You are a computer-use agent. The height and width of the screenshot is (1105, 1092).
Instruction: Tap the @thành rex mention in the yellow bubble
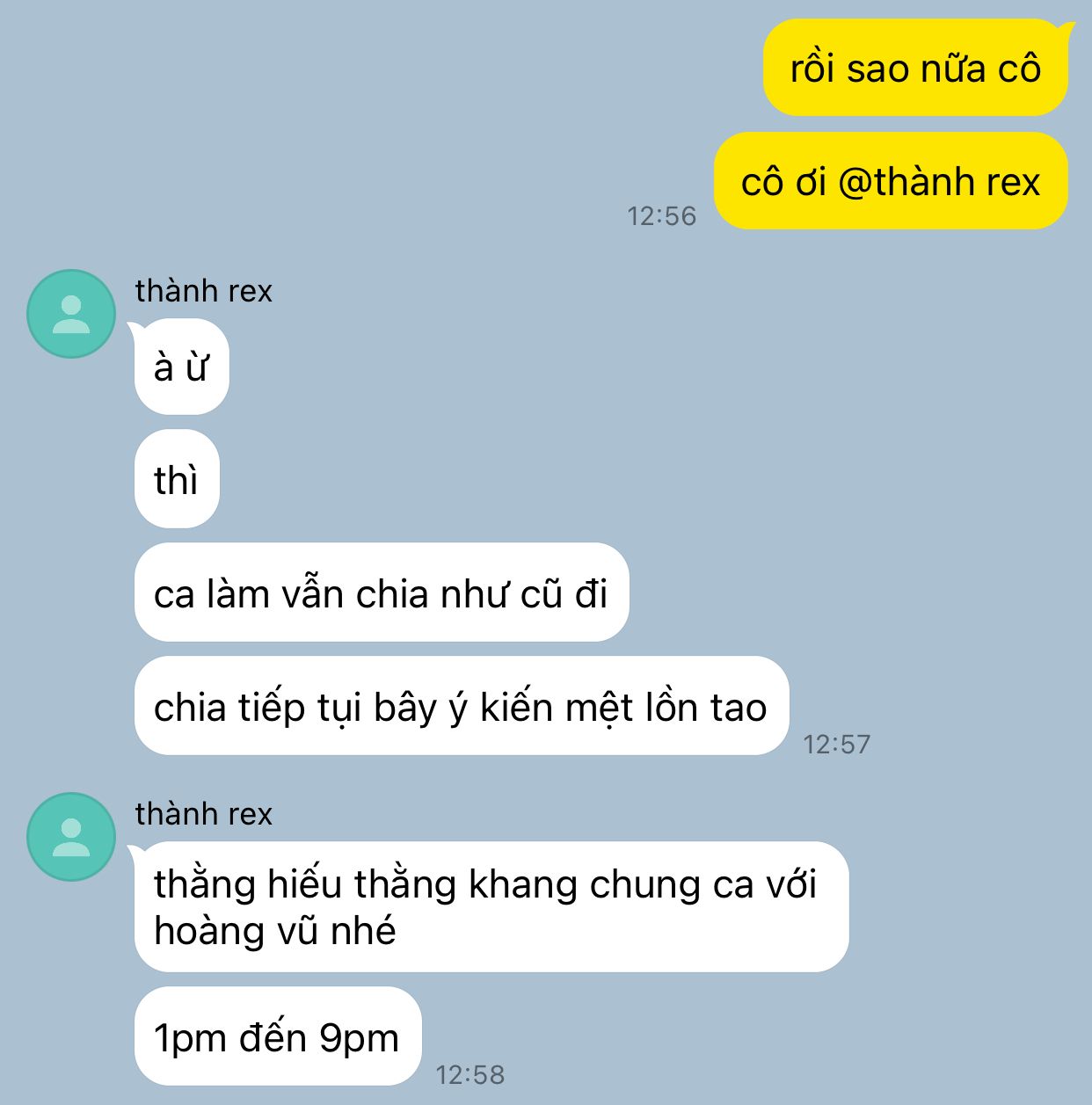pyautogui.click(x=938, y=182)
